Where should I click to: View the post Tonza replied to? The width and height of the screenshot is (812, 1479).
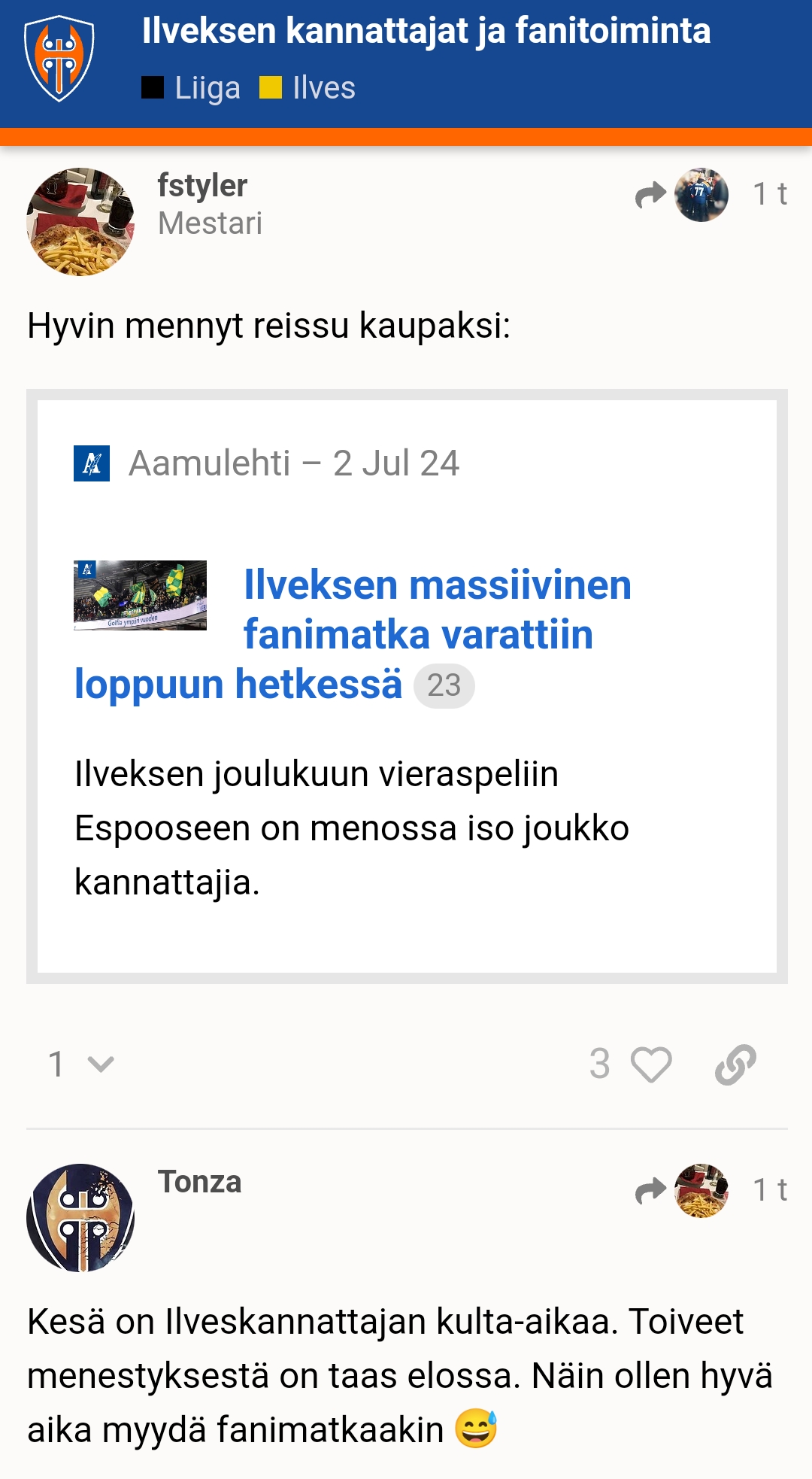tap(682, 1191)
